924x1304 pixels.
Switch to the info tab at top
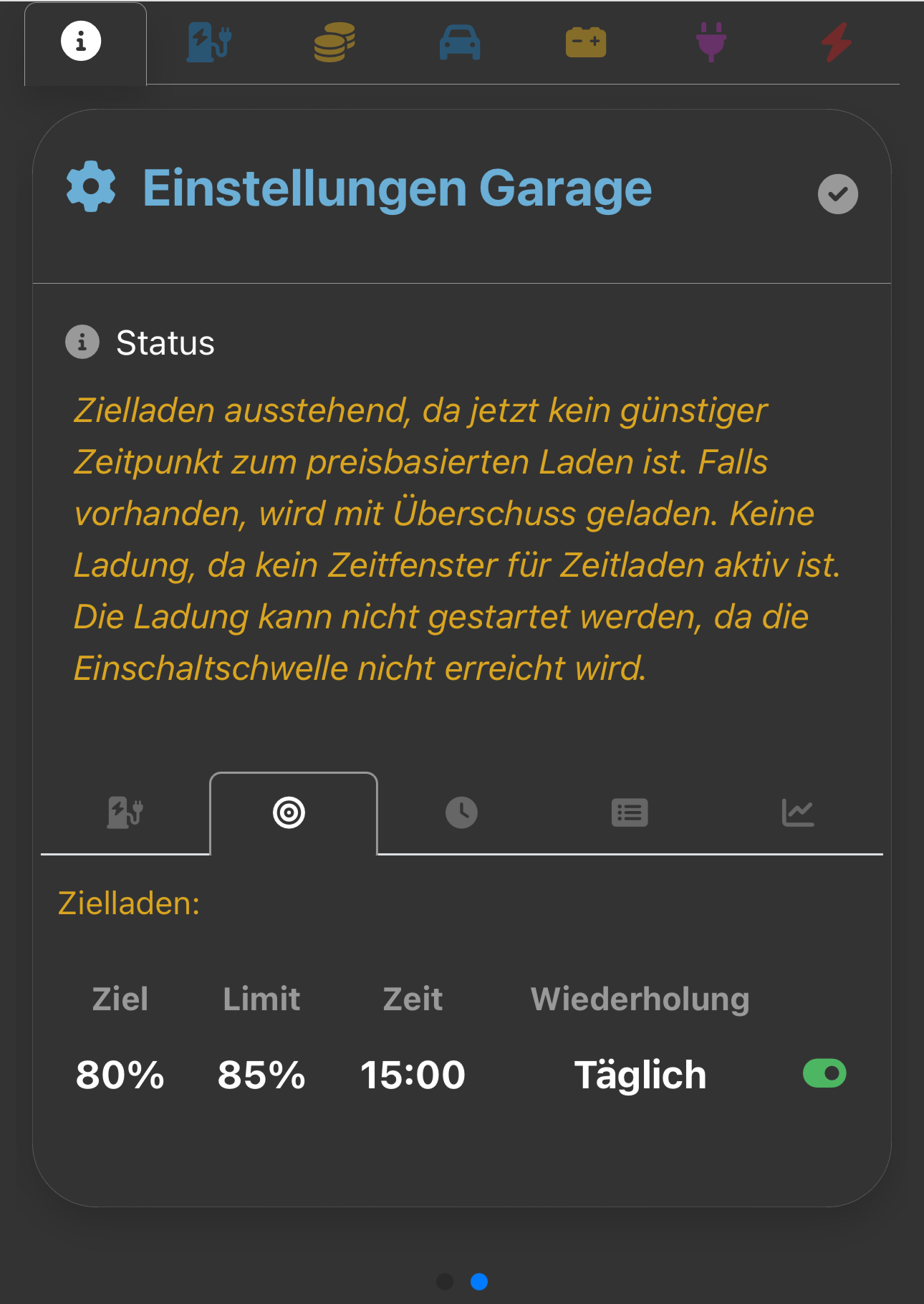click(x=81, y=42)
